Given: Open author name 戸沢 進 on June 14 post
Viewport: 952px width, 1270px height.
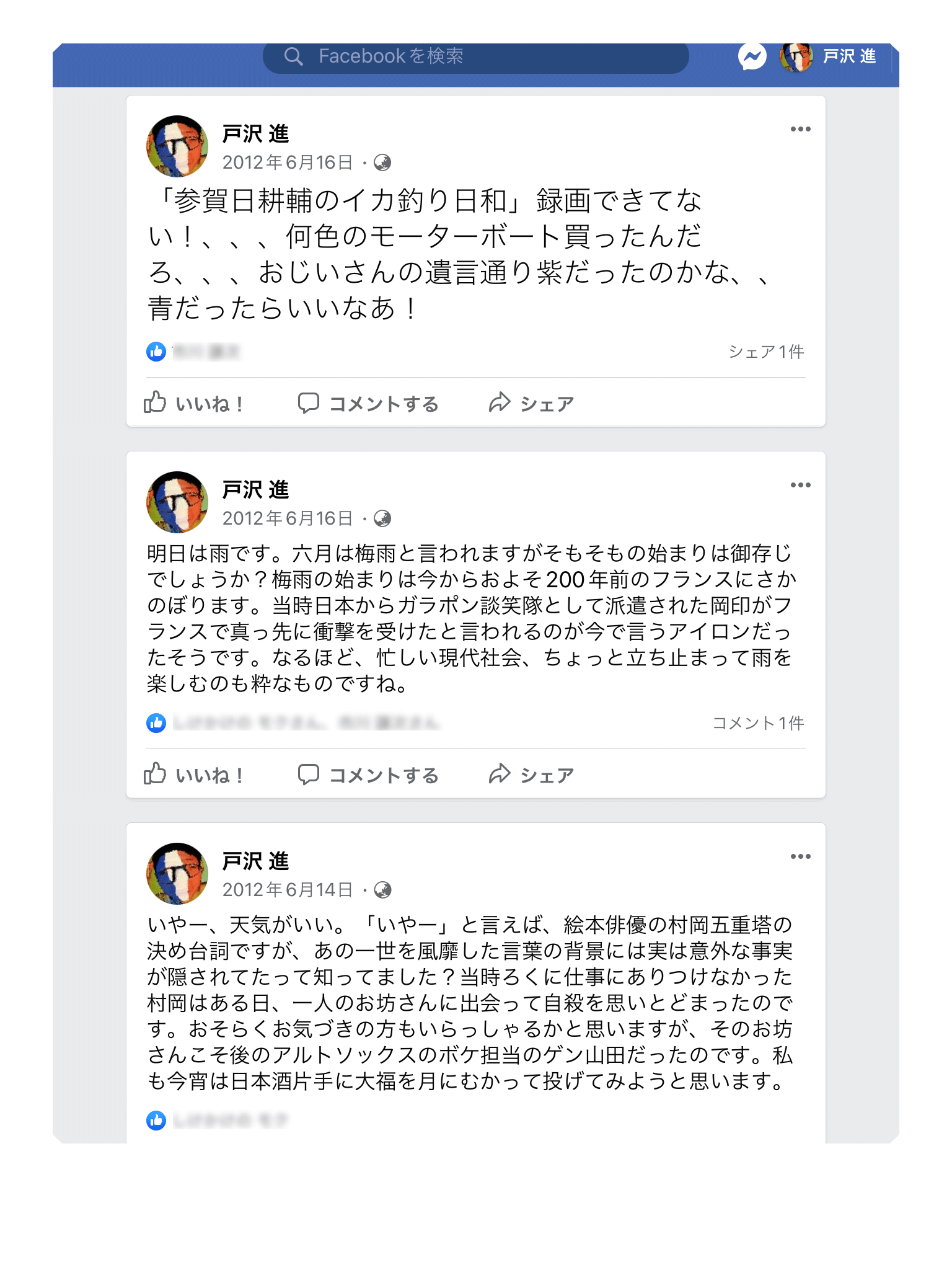Looking at the screenshot, I should point(255,861).
